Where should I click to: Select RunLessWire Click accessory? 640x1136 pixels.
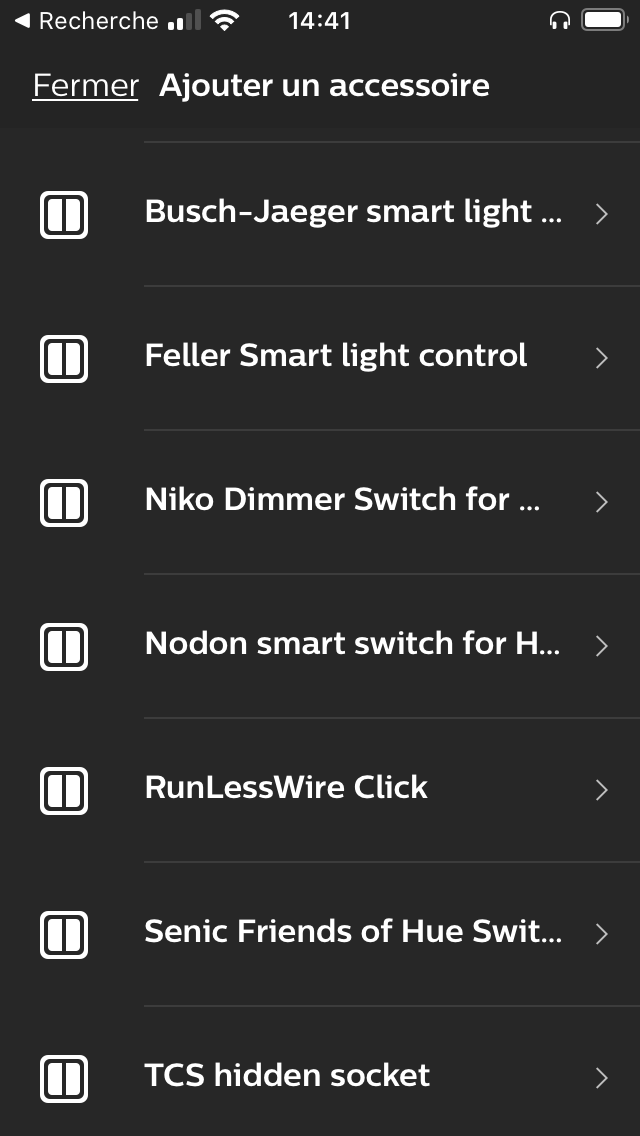tap(320, 790)
